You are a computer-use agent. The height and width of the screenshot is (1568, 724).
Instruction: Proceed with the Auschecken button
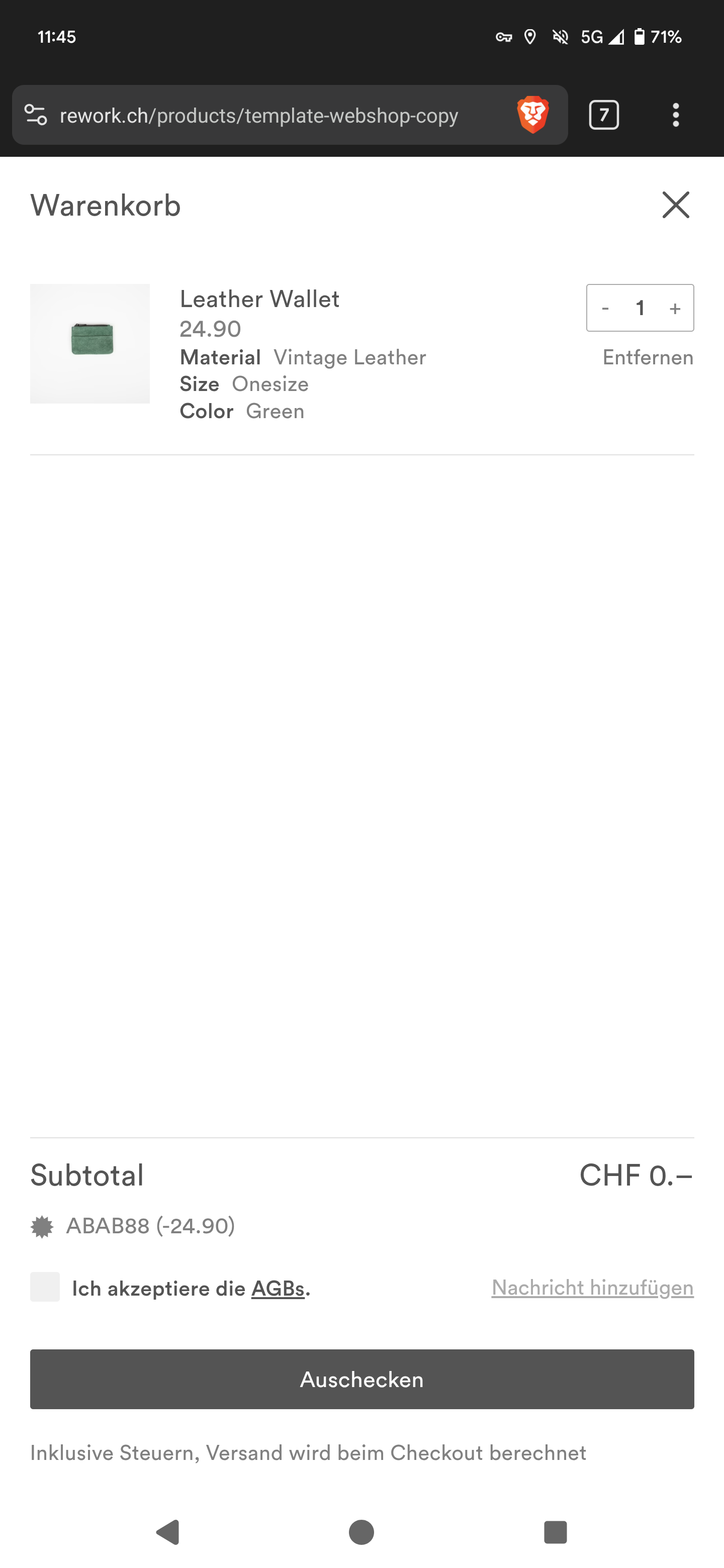pos(361,1379)
